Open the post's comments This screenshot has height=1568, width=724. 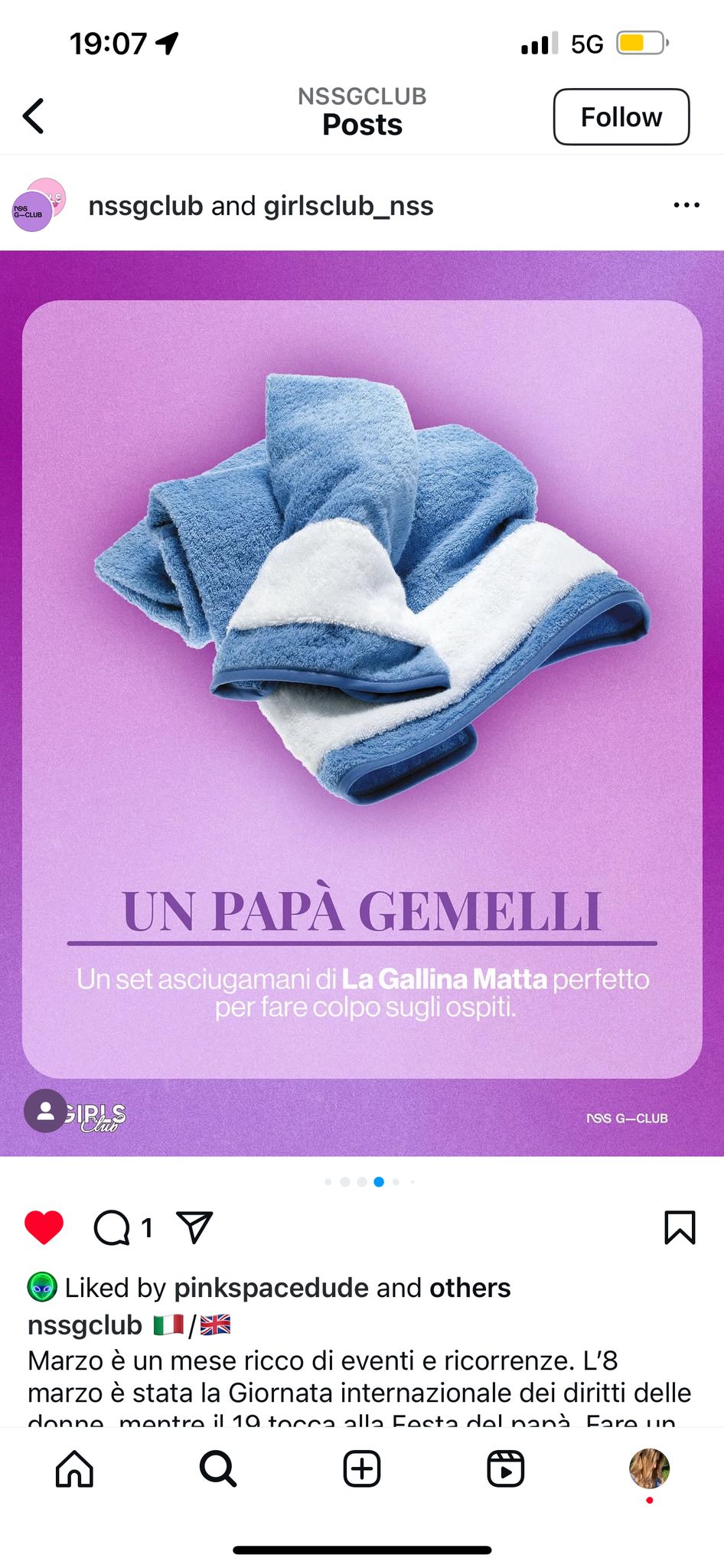(112, 1228)
